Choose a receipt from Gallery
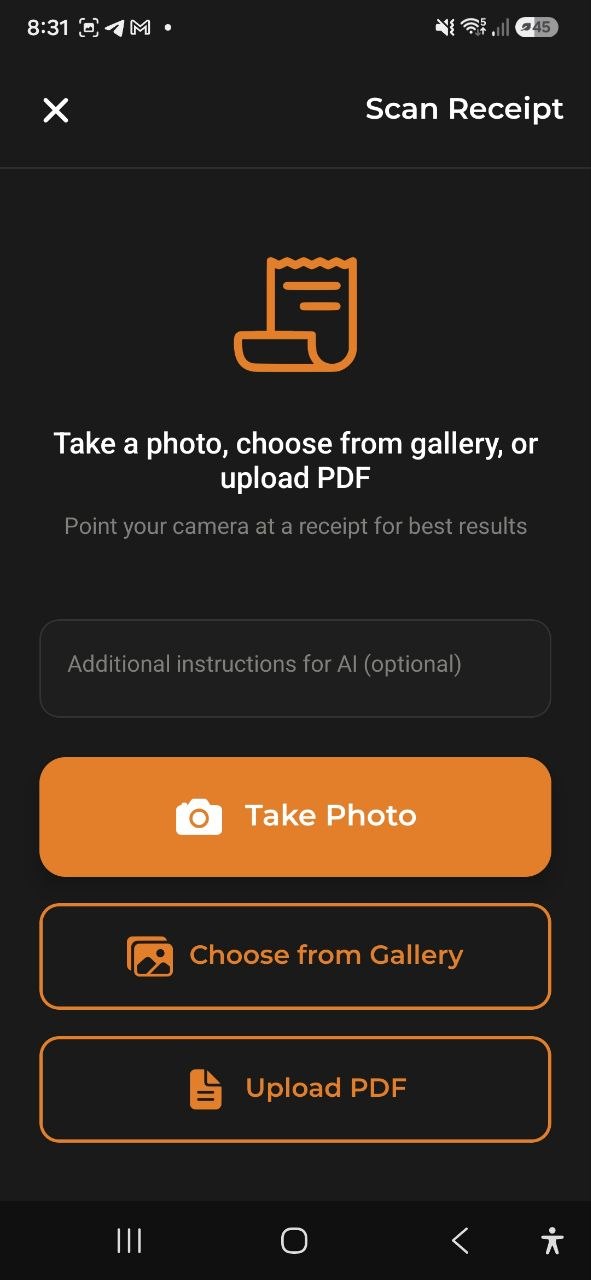 (295, 956)
